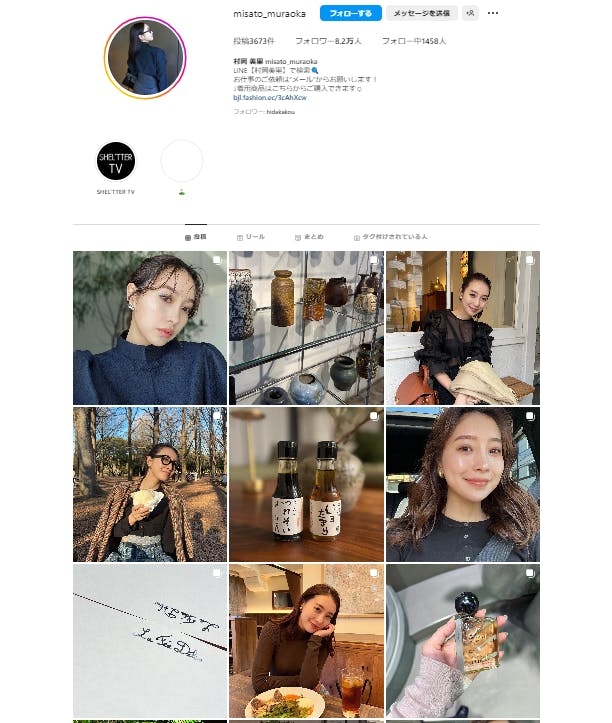612x723 pixels.
Task: Switch to the タグ付けされている人 tagged tab
Action: point(390,237)
